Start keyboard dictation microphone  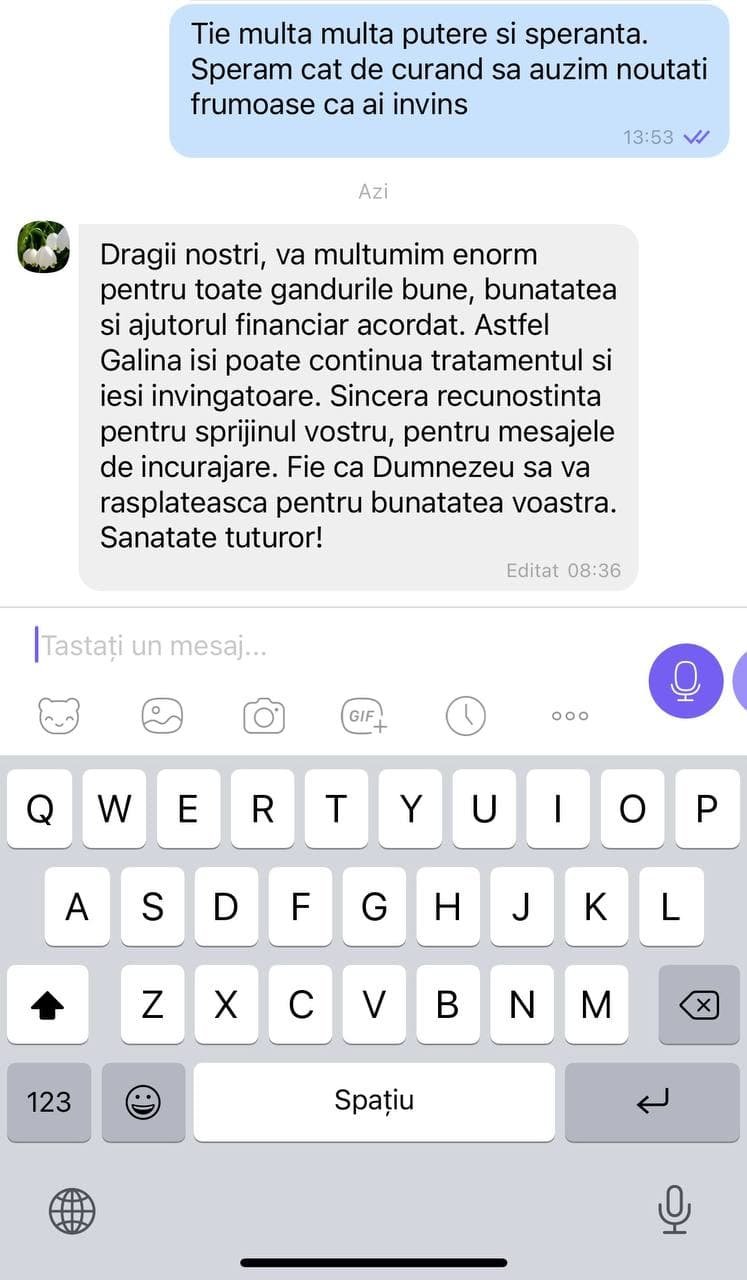coord(674,1209)
